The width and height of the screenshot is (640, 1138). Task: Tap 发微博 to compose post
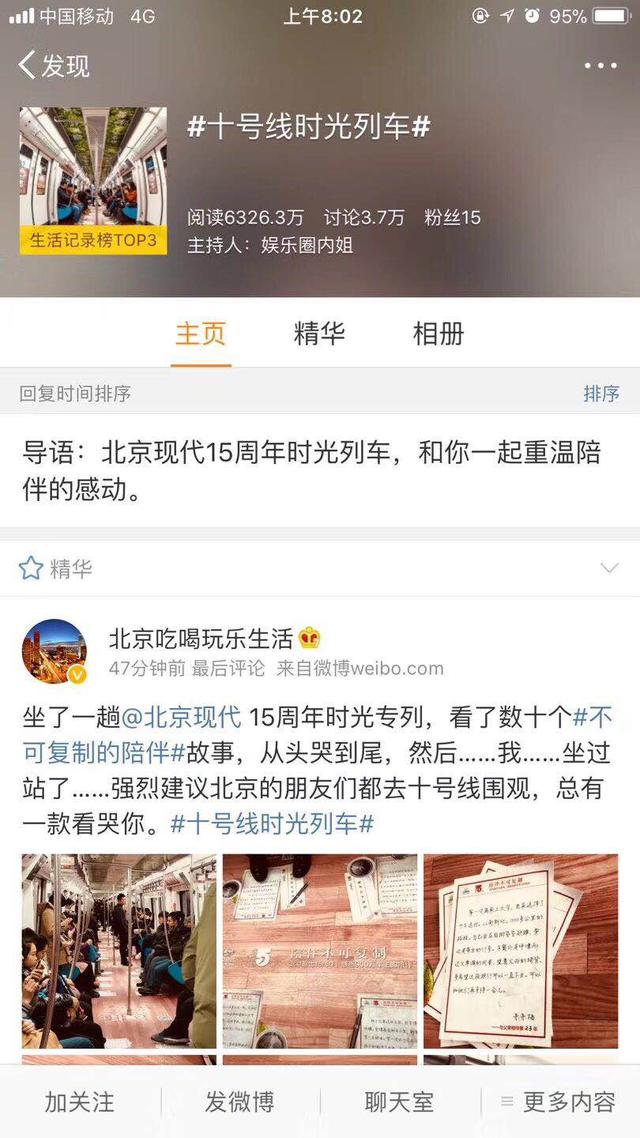240,1102
